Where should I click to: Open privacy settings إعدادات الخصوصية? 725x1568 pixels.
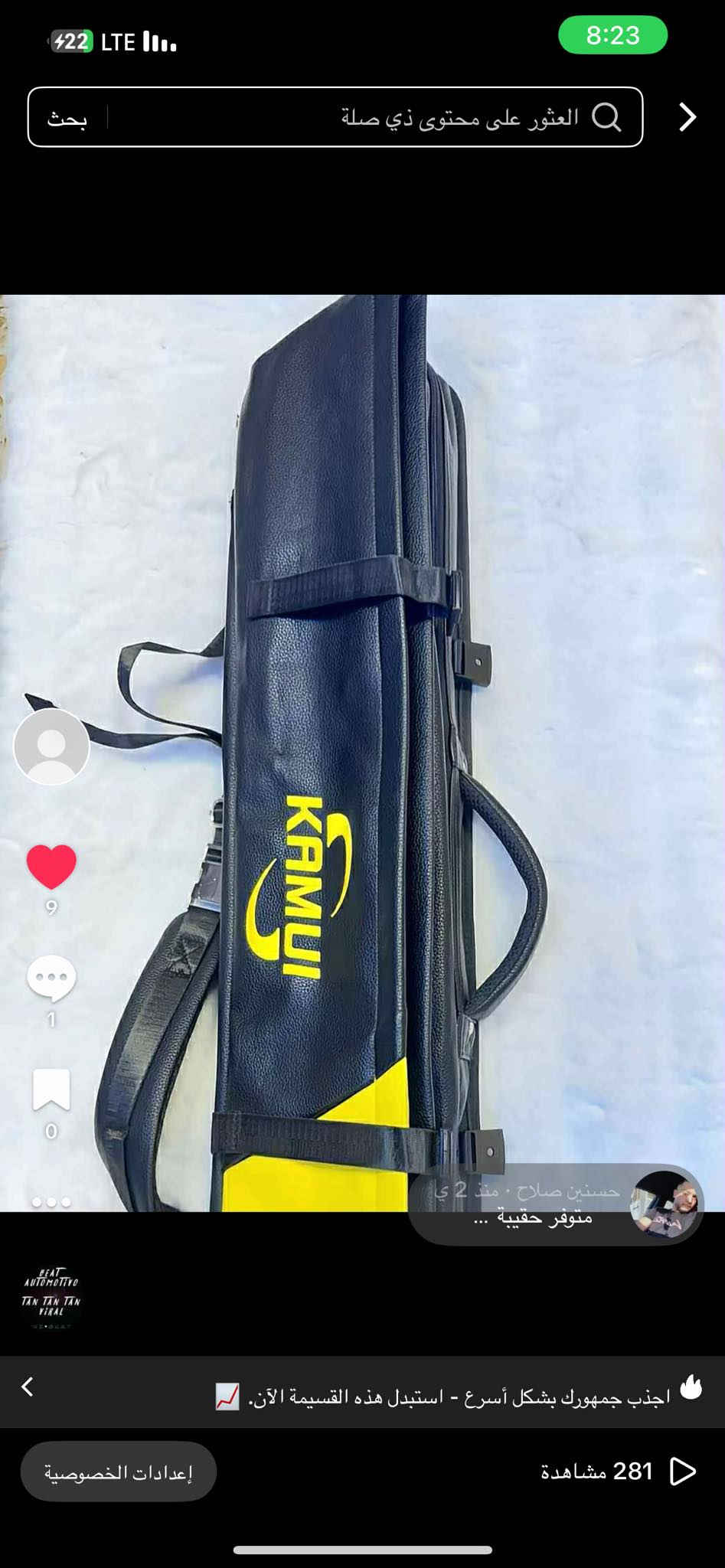click(x=118, y=1472)
